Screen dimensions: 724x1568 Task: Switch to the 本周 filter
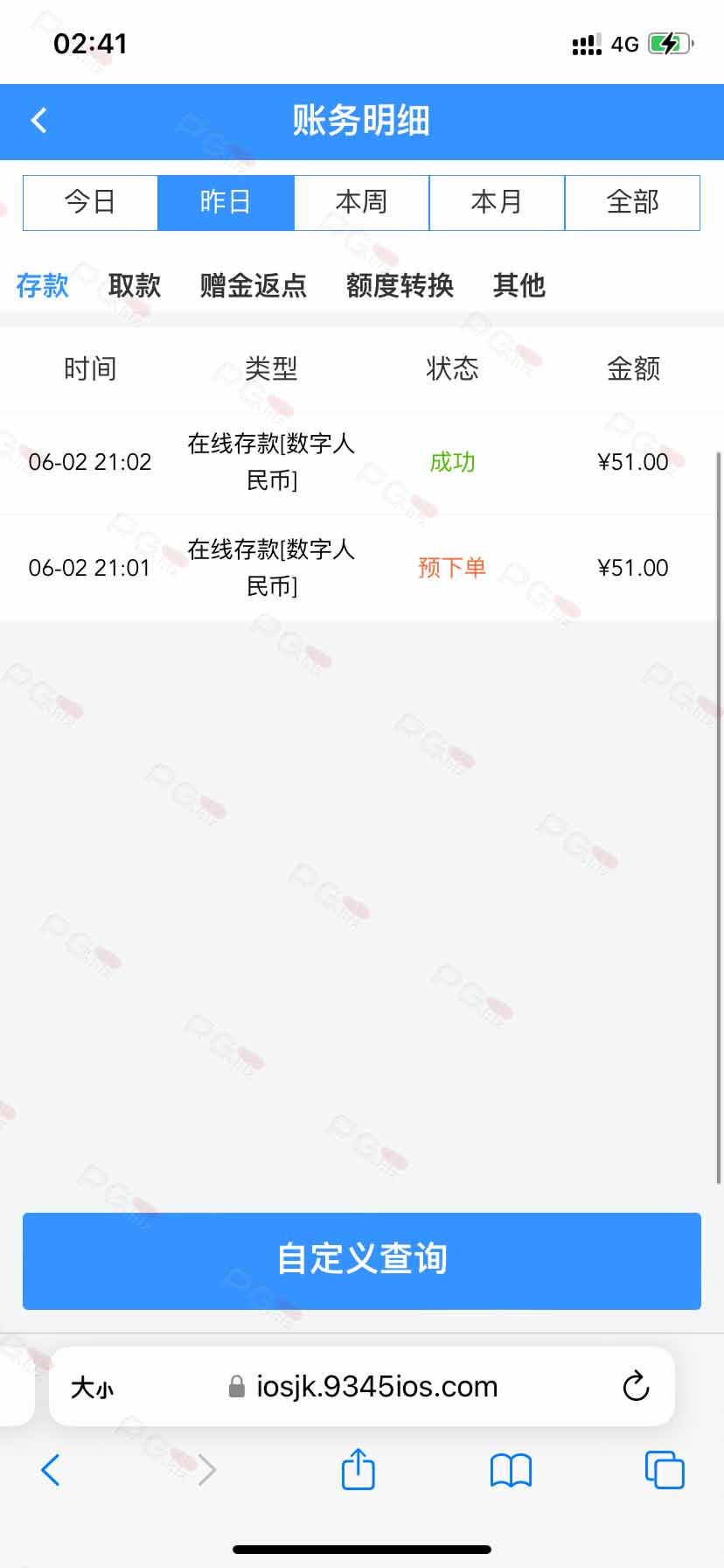point(361,203)
